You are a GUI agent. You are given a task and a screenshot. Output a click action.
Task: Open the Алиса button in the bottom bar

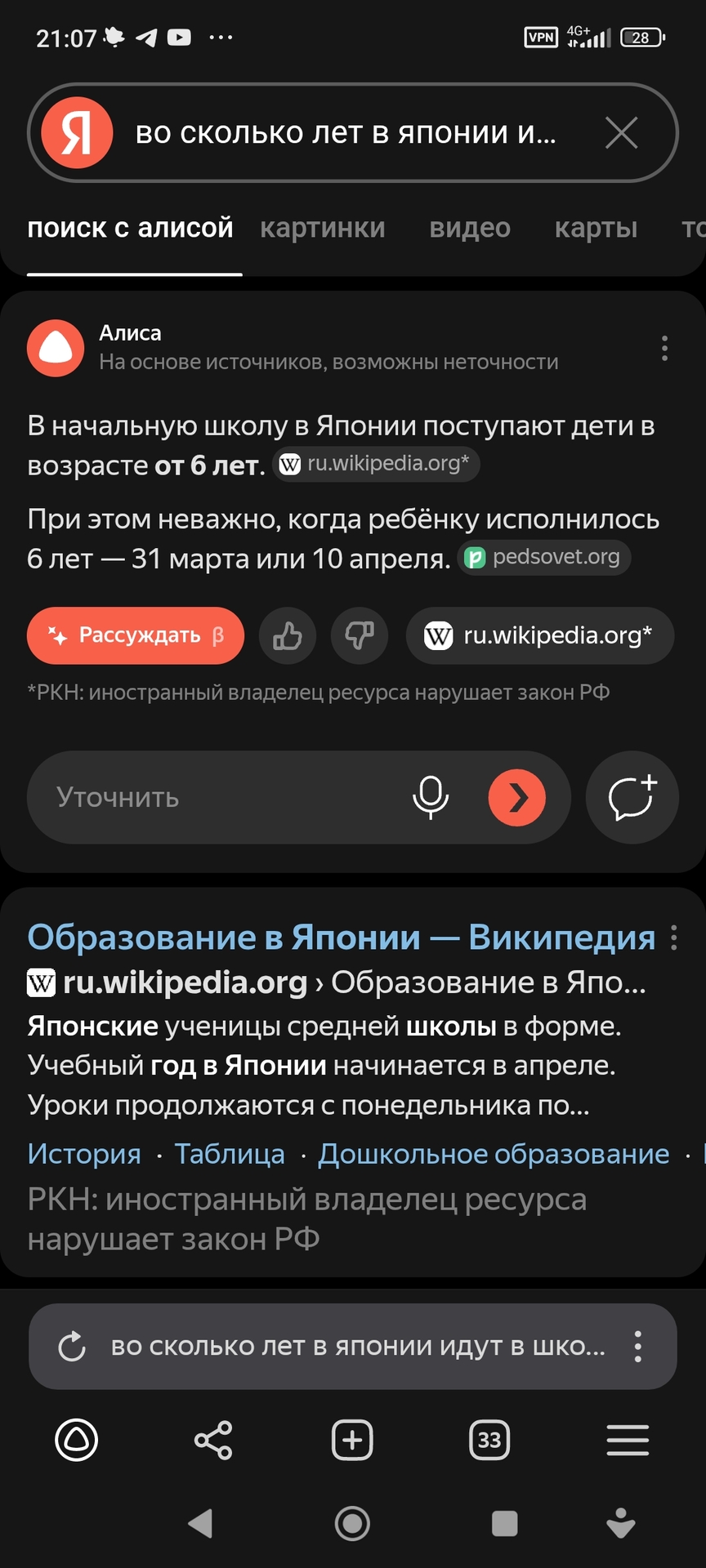coord(76,1440)
